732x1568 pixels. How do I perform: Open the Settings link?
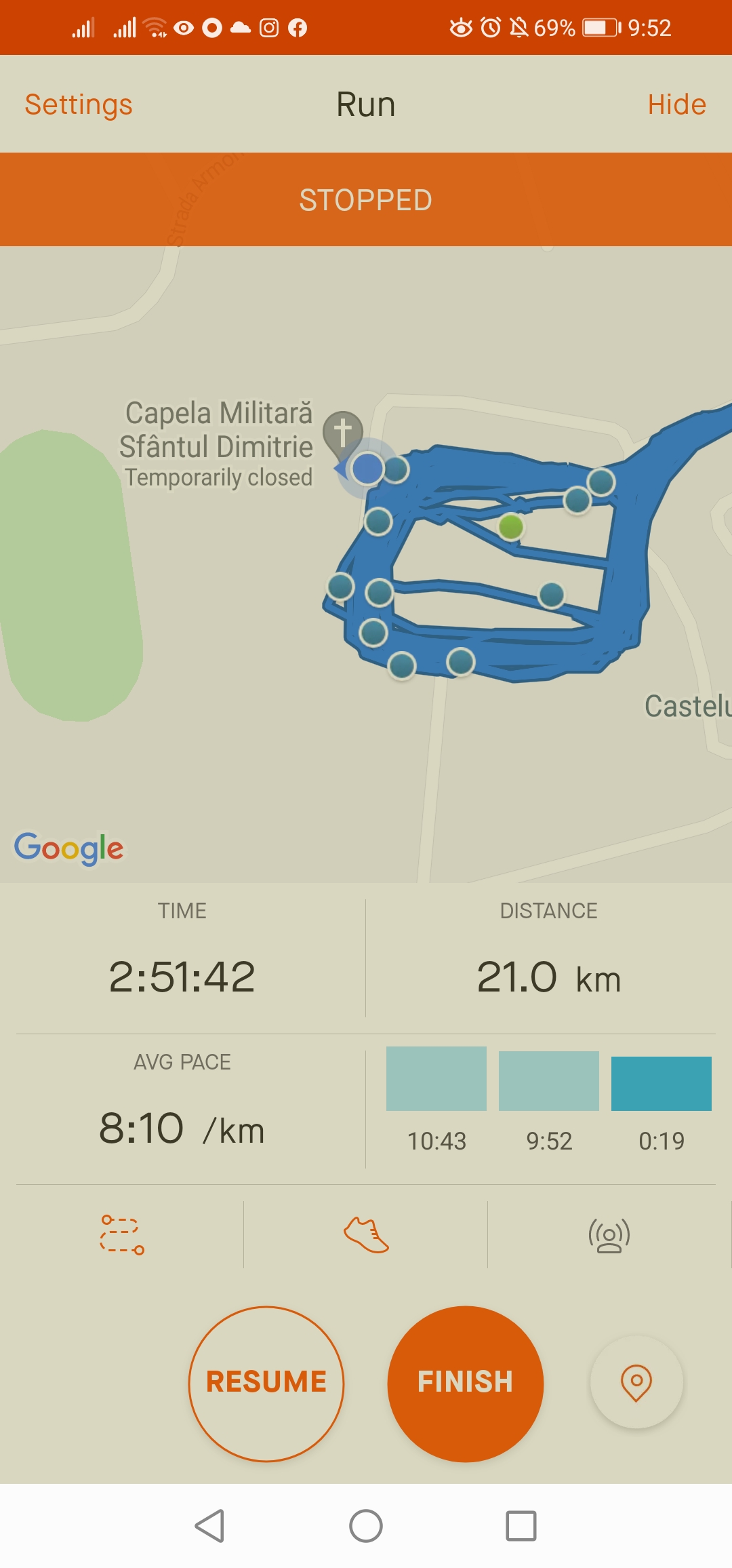pyautogui.click(x=79, y=104)
